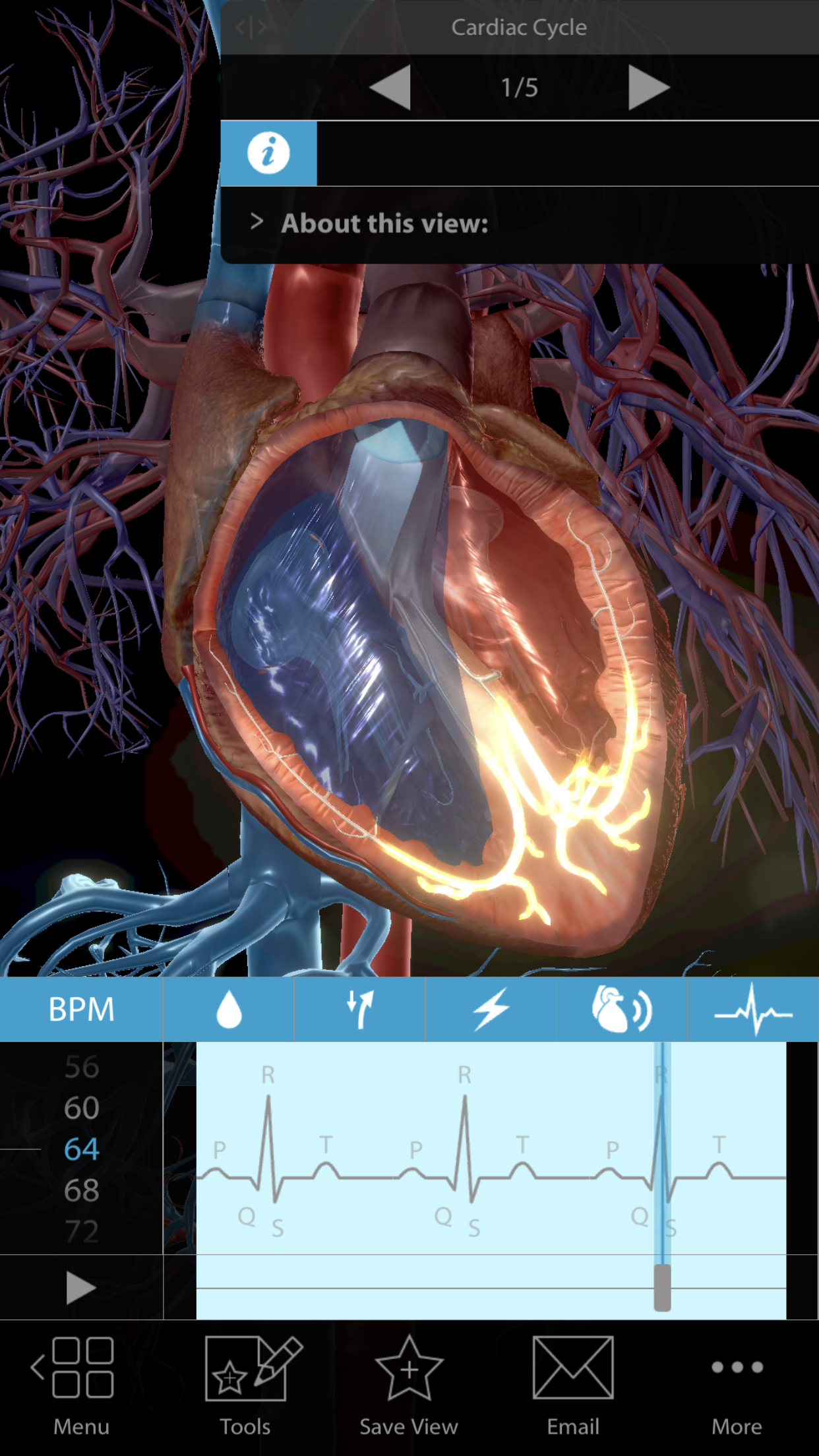Switch to the ECG waveform tab
Image resolution: width=819 pixels, height=1456 pixels.
(x=753, y=1010)
